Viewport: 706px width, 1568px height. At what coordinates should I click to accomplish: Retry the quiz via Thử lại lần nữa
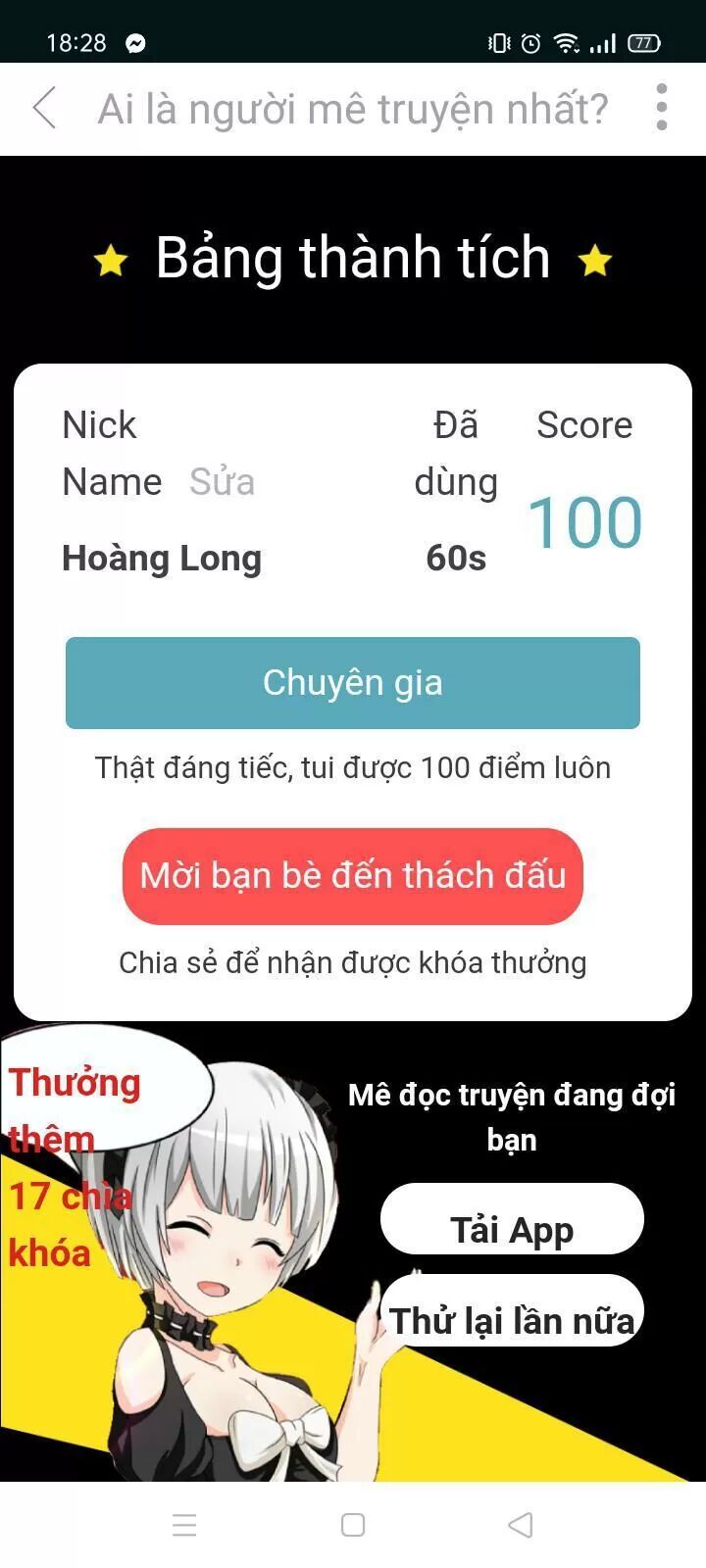click(x=512, y=1311)
